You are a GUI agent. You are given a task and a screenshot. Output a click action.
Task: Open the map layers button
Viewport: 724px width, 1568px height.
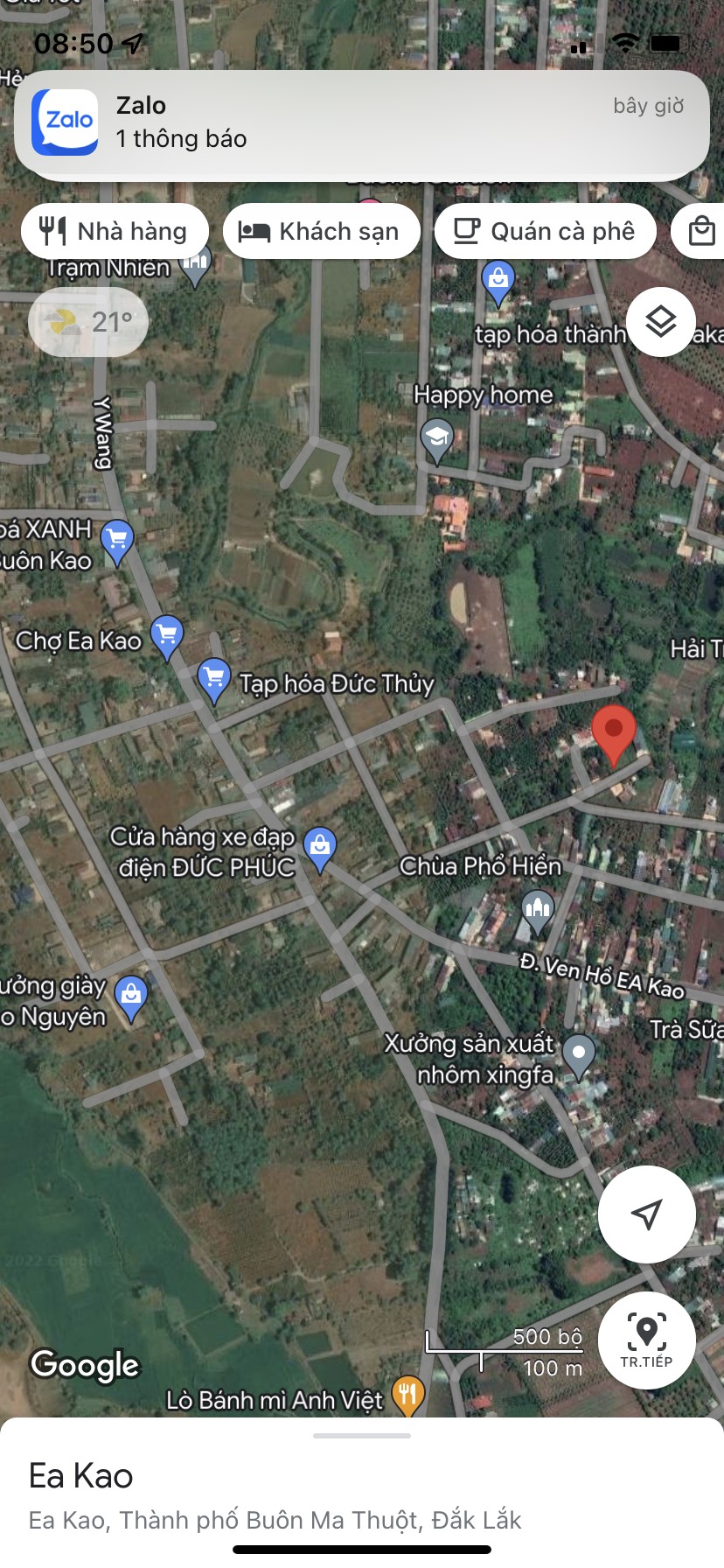point(661,322)
